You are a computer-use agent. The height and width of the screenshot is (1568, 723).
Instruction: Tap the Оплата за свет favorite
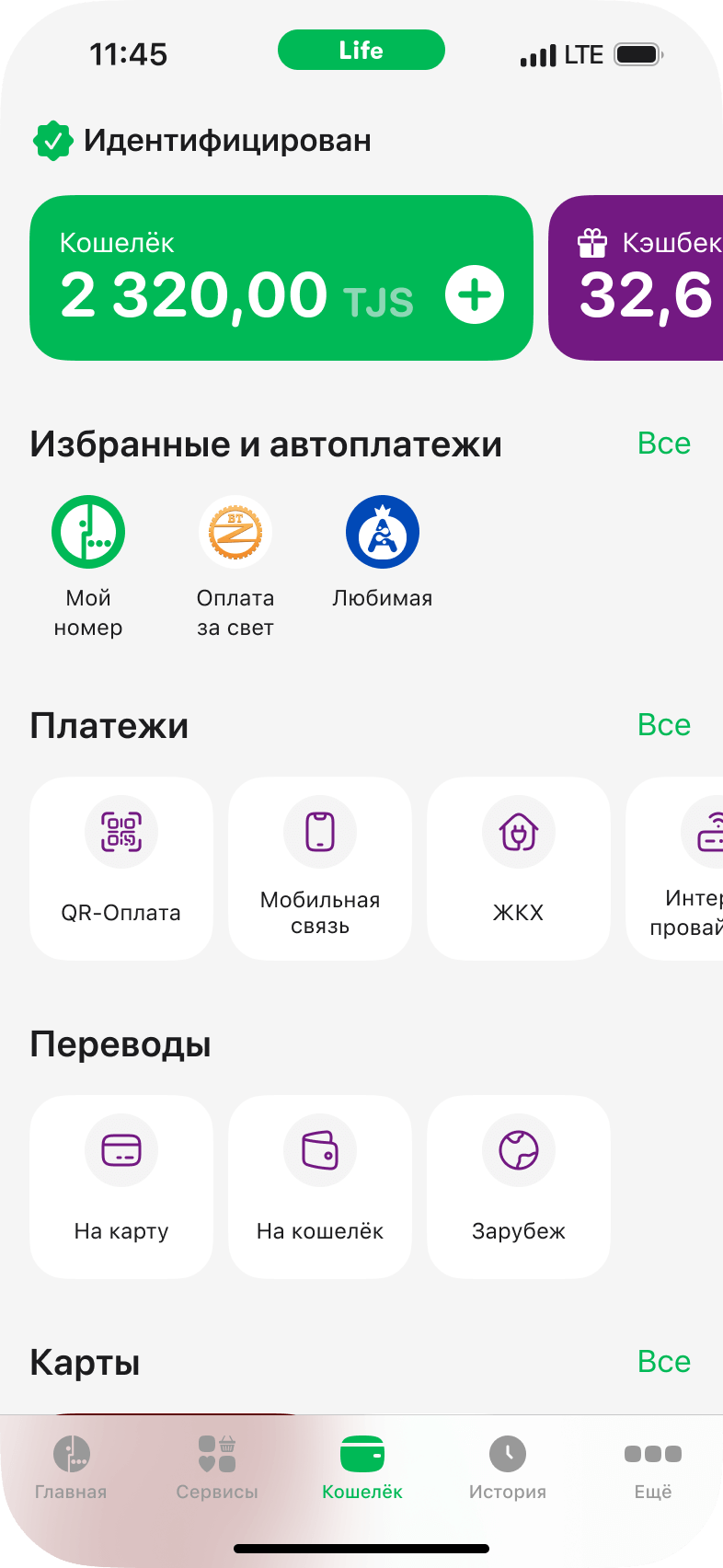(235, 532)
